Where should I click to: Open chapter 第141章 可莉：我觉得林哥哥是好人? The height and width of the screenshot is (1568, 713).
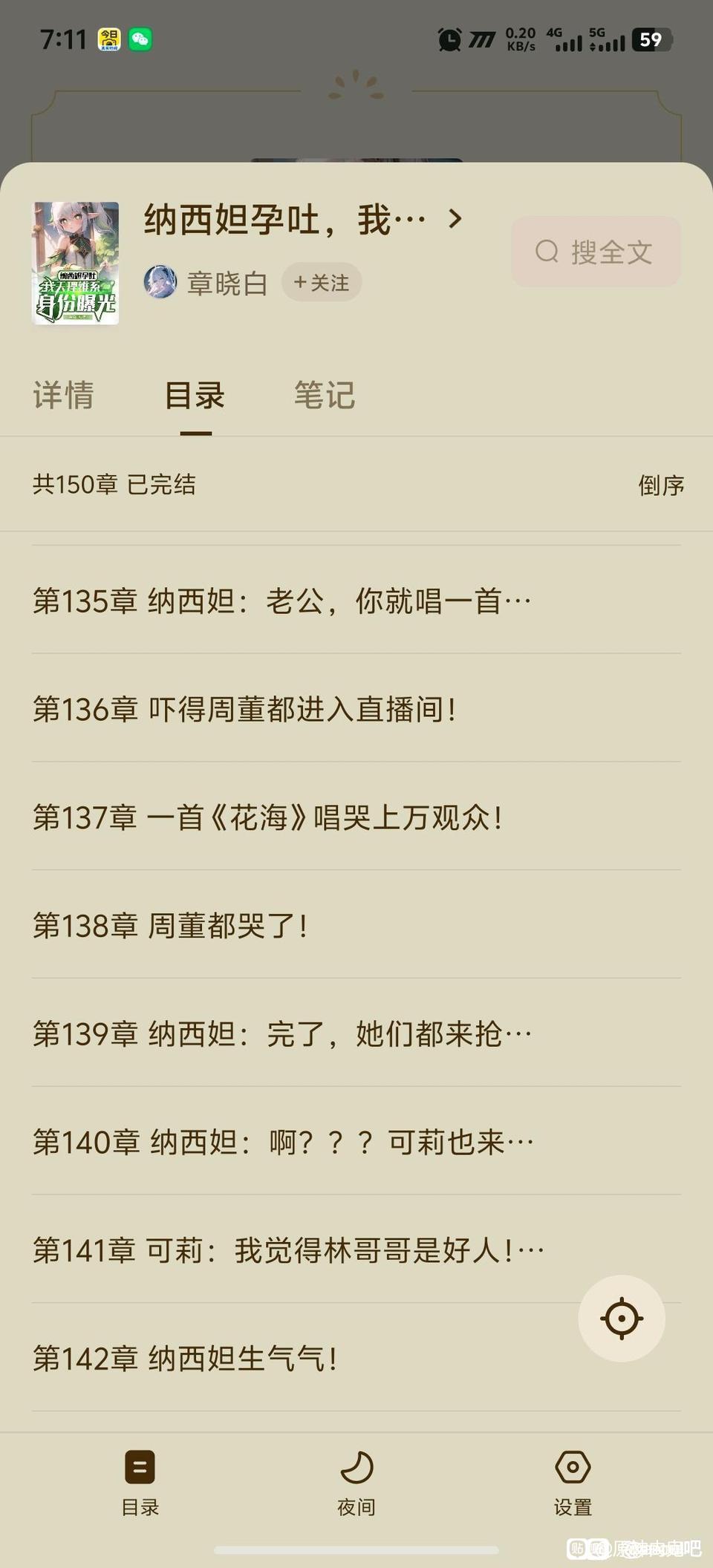click(288, 1251)
